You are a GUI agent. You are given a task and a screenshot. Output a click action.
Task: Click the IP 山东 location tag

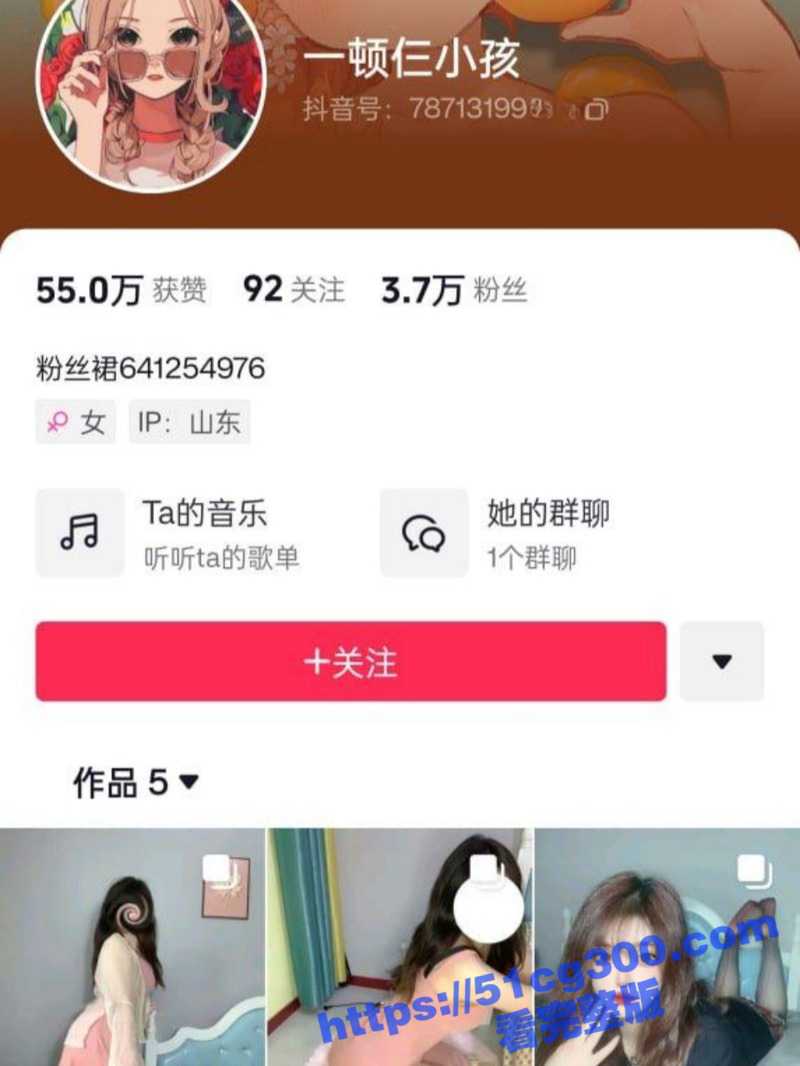189,422
